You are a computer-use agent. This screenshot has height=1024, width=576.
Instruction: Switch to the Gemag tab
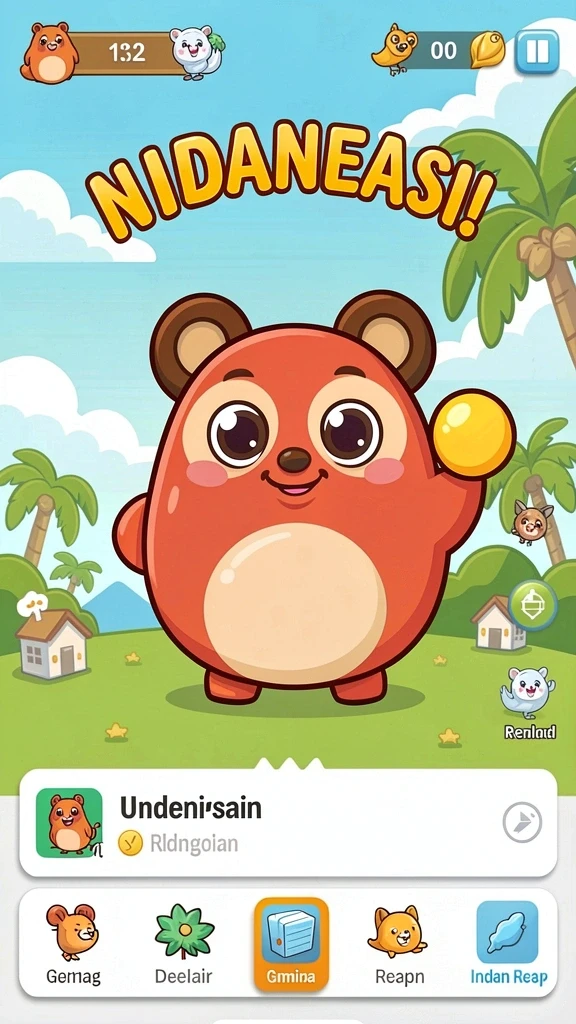click(x=73, y=944)
